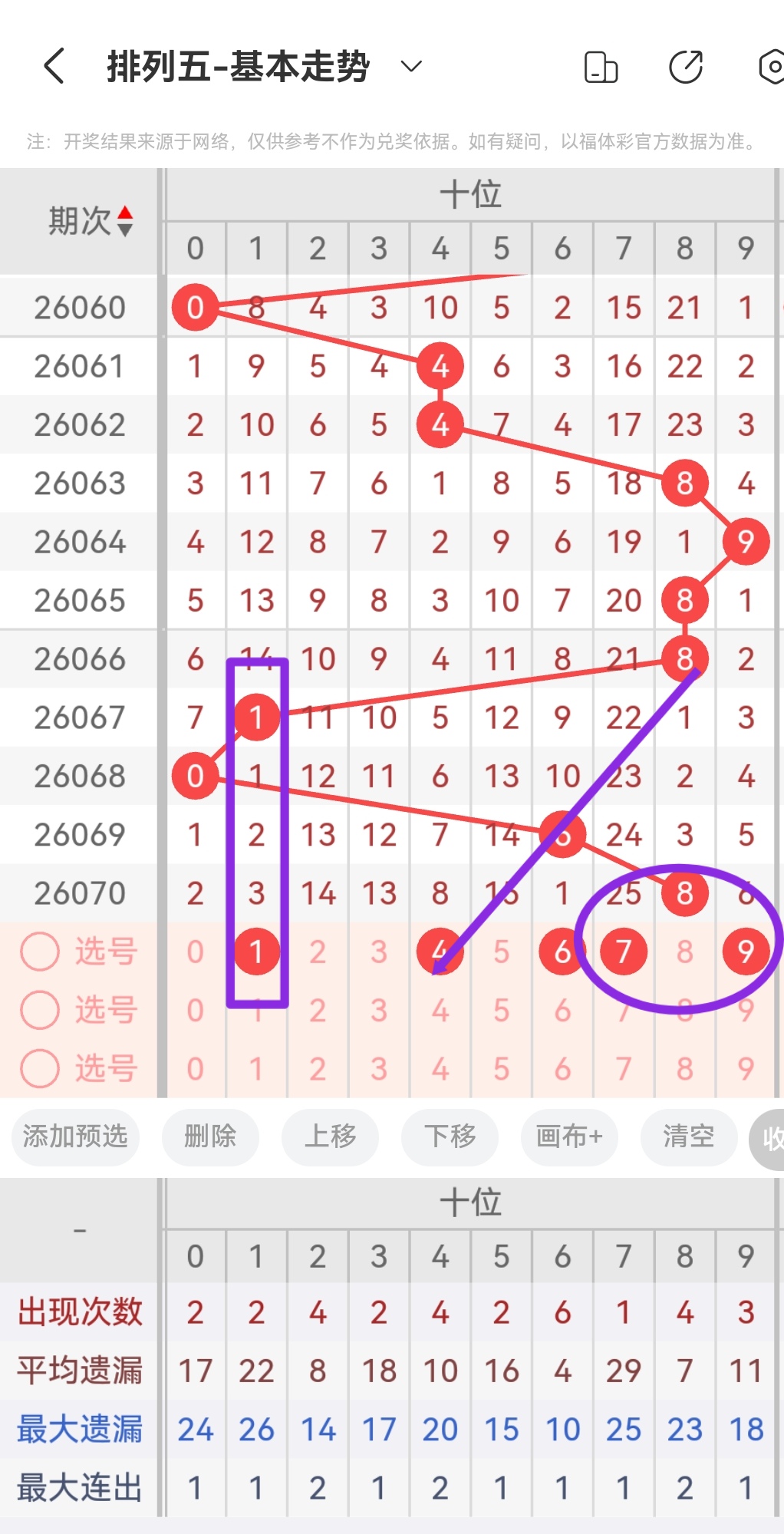Pick number 7 circled in purple
Screen dimensions: 784x1534
pyautogui.click(x=623, y=950)
